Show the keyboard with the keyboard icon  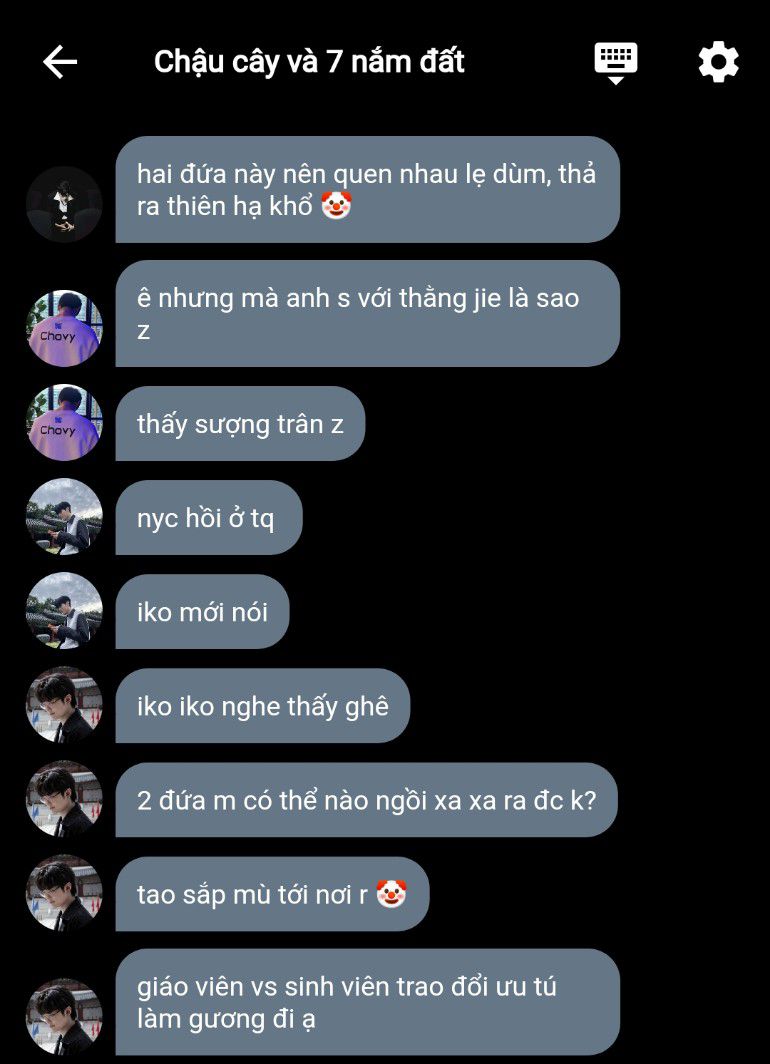click(x=616, y=61)
